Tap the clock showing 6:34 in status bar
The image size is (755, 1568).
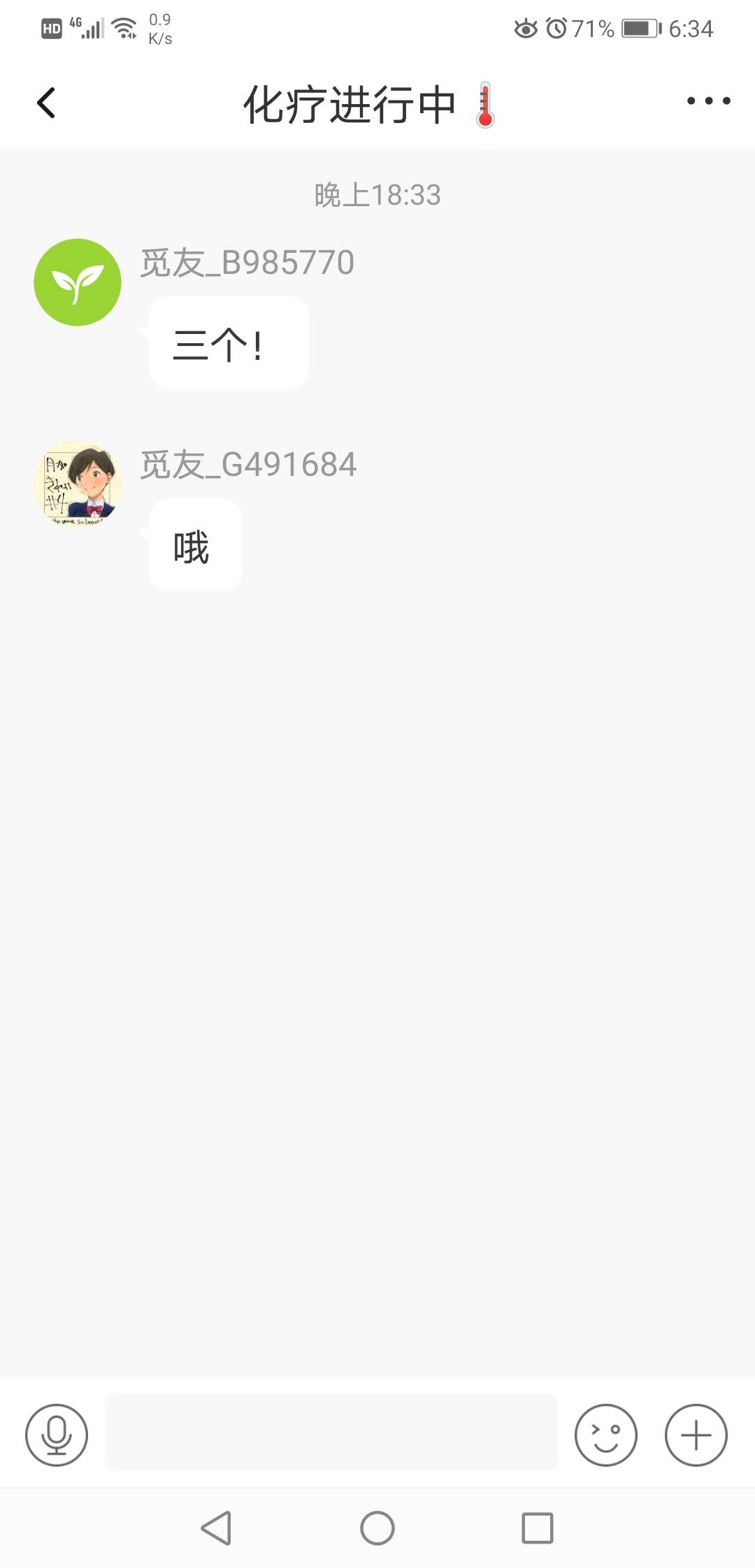tap(692, 28)
